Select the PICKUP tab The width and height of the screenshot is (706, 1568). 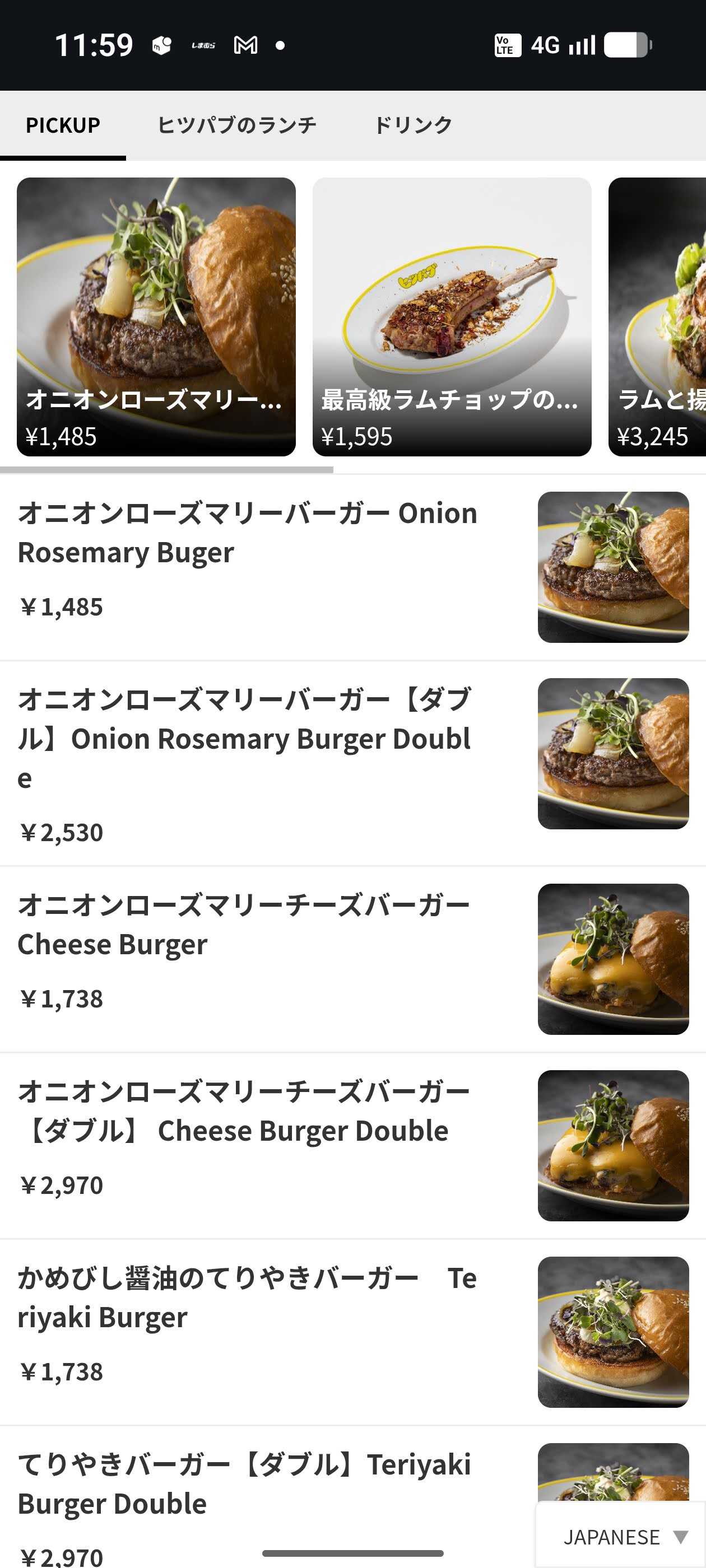coord(63,125)
